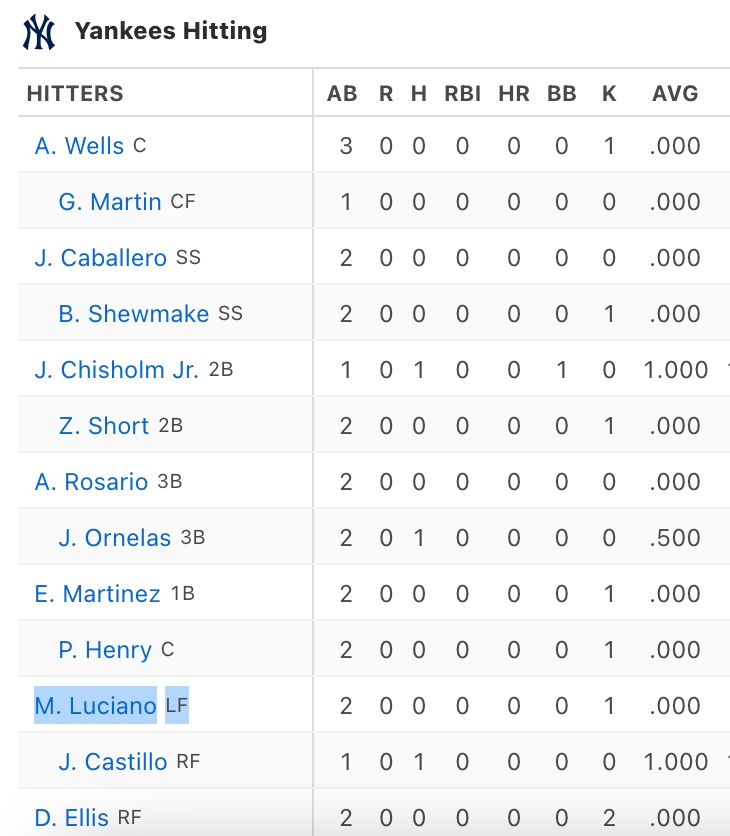Viewport: 730px width, 836px height.
Task: Open M. Luciano player link
Action: (95, 706)
